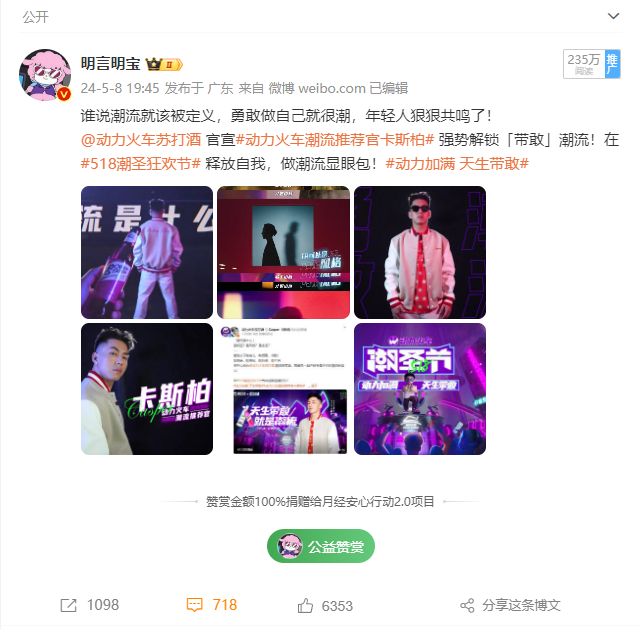Open hashtag #动力火车潮流推荐官卡斯柏#
This screenshot has height=629, width=640.
click(335, 141)
